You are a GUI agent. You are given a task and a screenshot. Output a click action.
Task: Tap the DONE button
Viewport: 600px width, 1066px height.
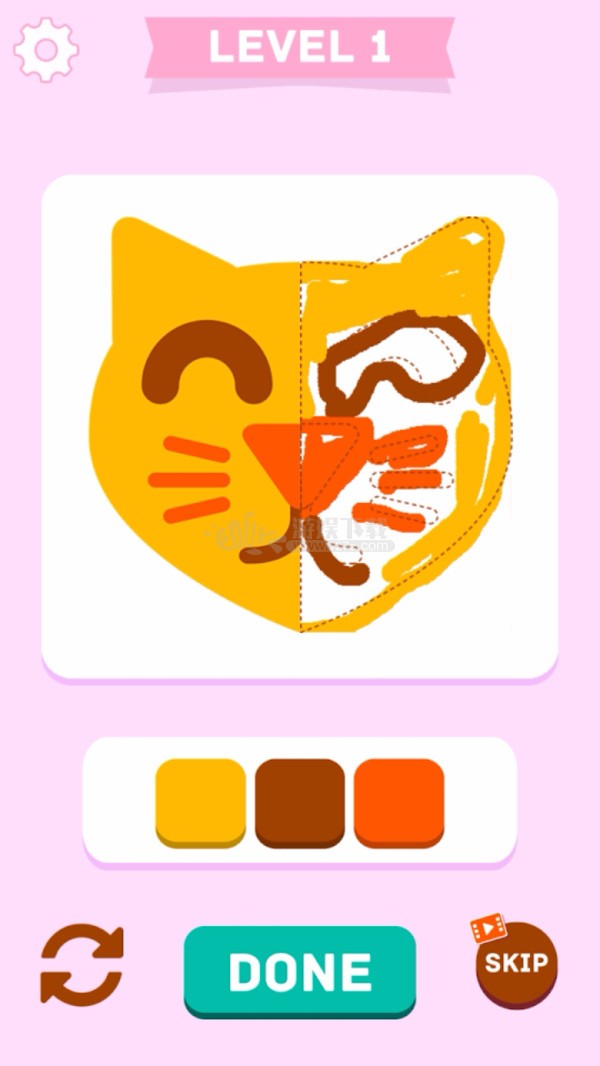coord(300,972)
